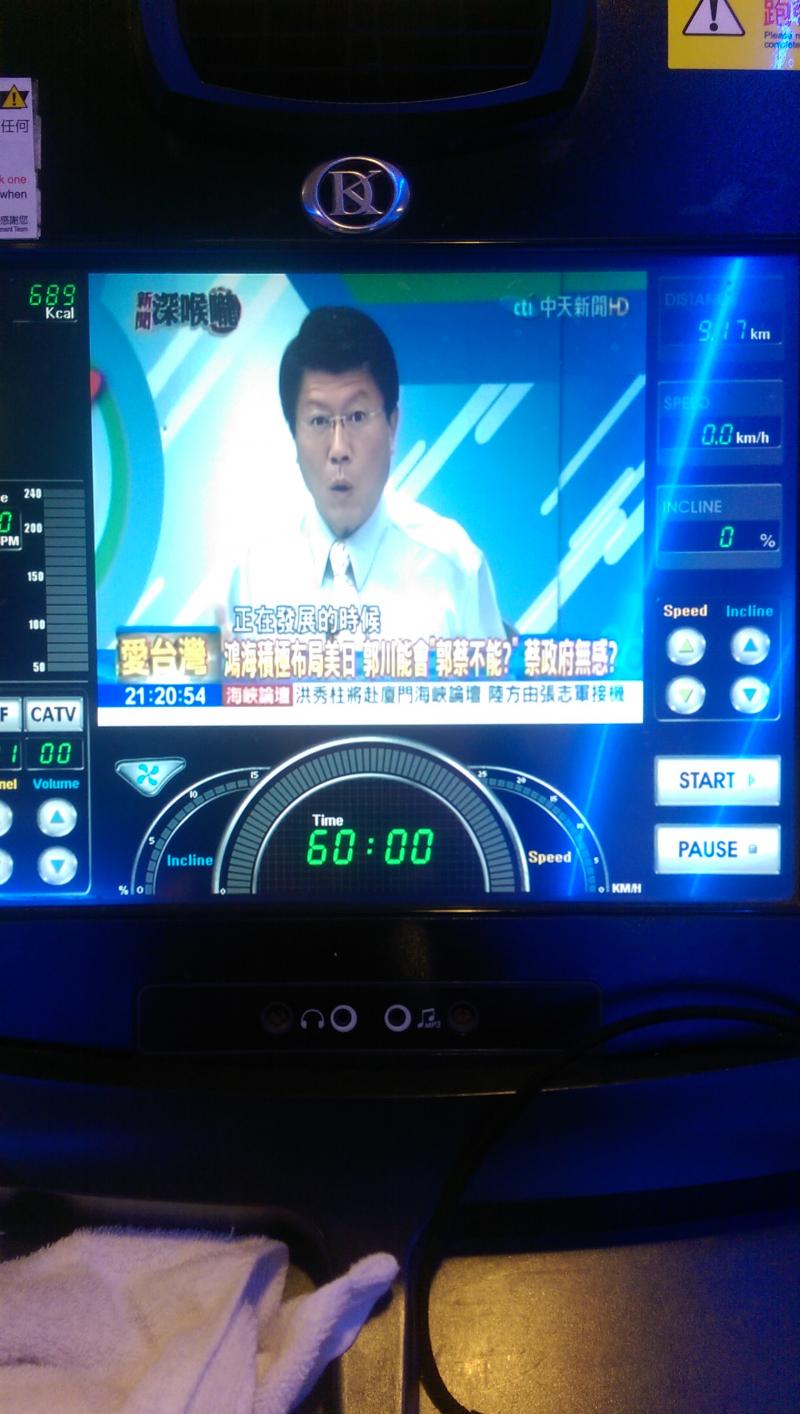Tap the START button
Viewport: 800px width, 1414px height.
tap(717, 781)
